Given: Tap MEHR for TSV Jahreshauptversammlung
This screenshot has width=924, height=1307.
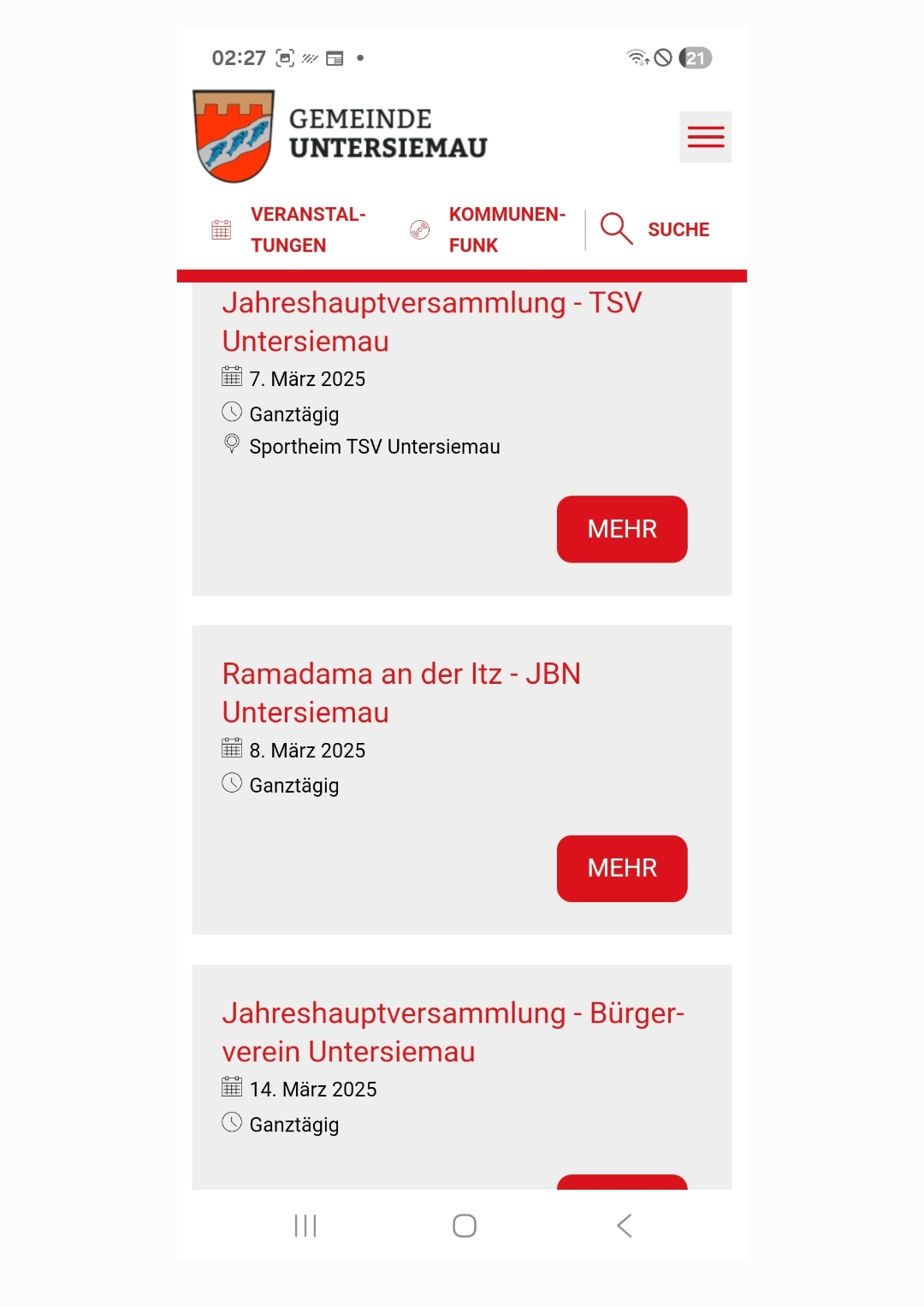Looking at the screenshot, I should (x=622, y=529).
